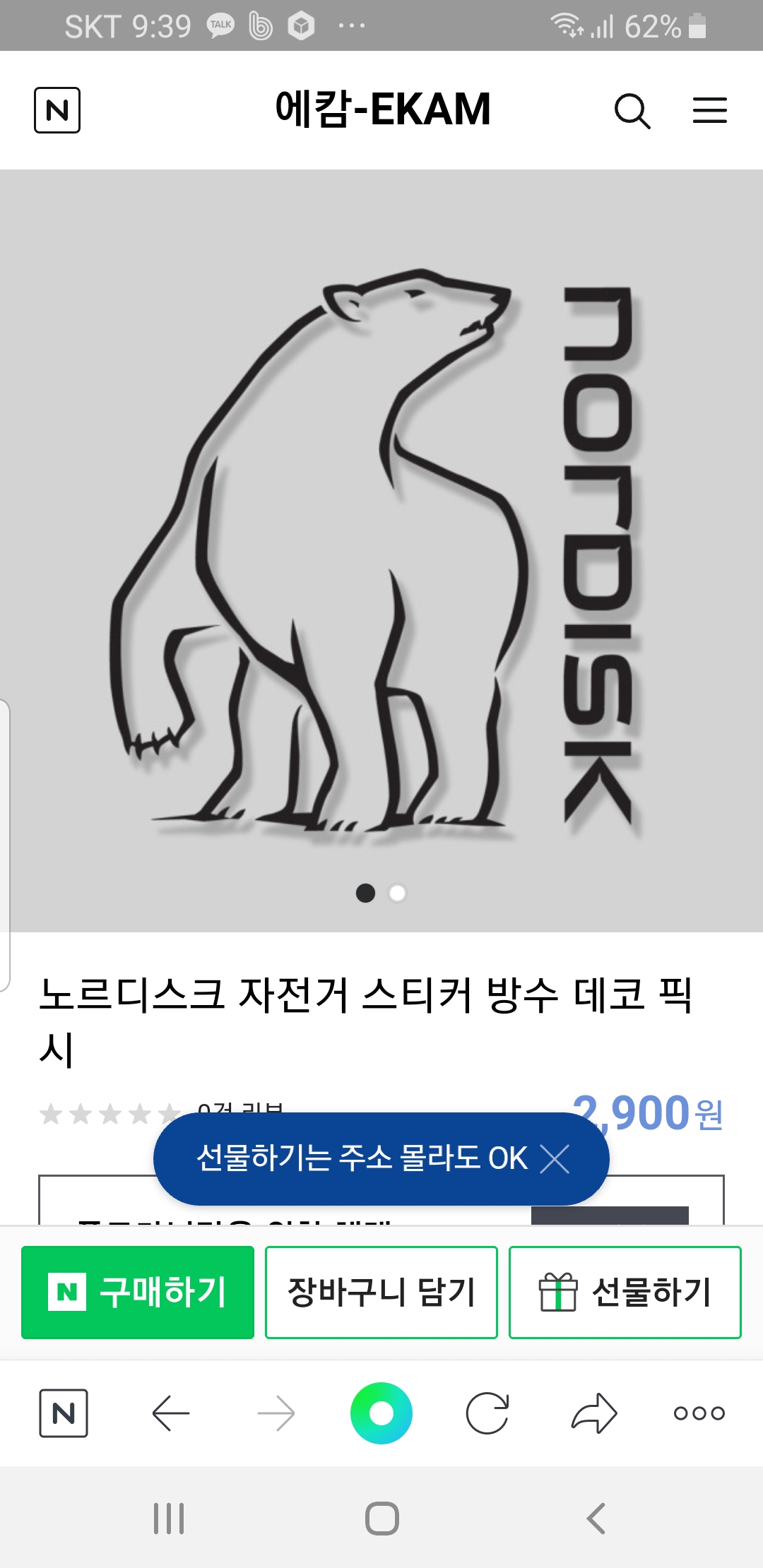763x1568 pixels.
Task: Open the browser's more options dots
Action: point(699,1413)
